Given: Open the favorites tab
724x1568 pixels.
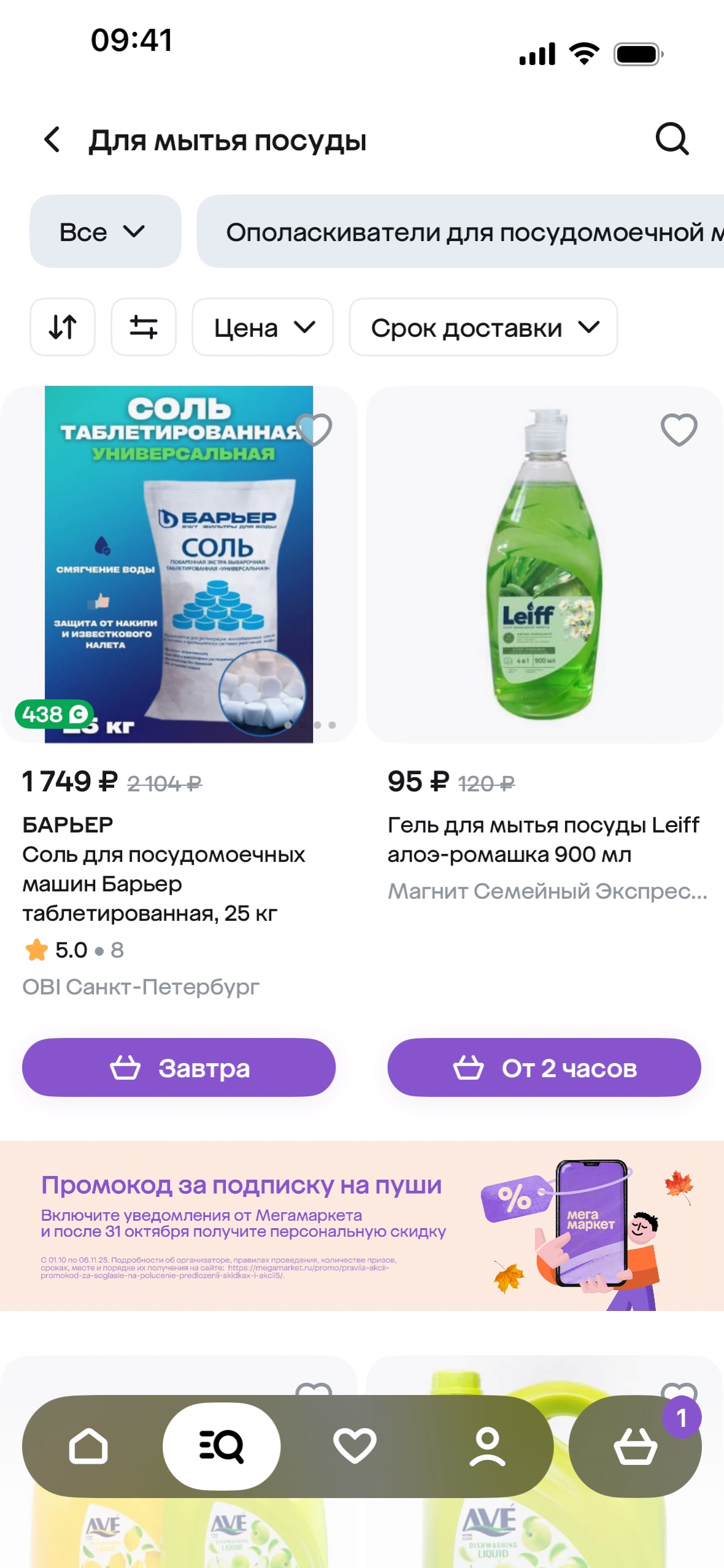Looking at the screenshot, I should [x=355, y=1447].
